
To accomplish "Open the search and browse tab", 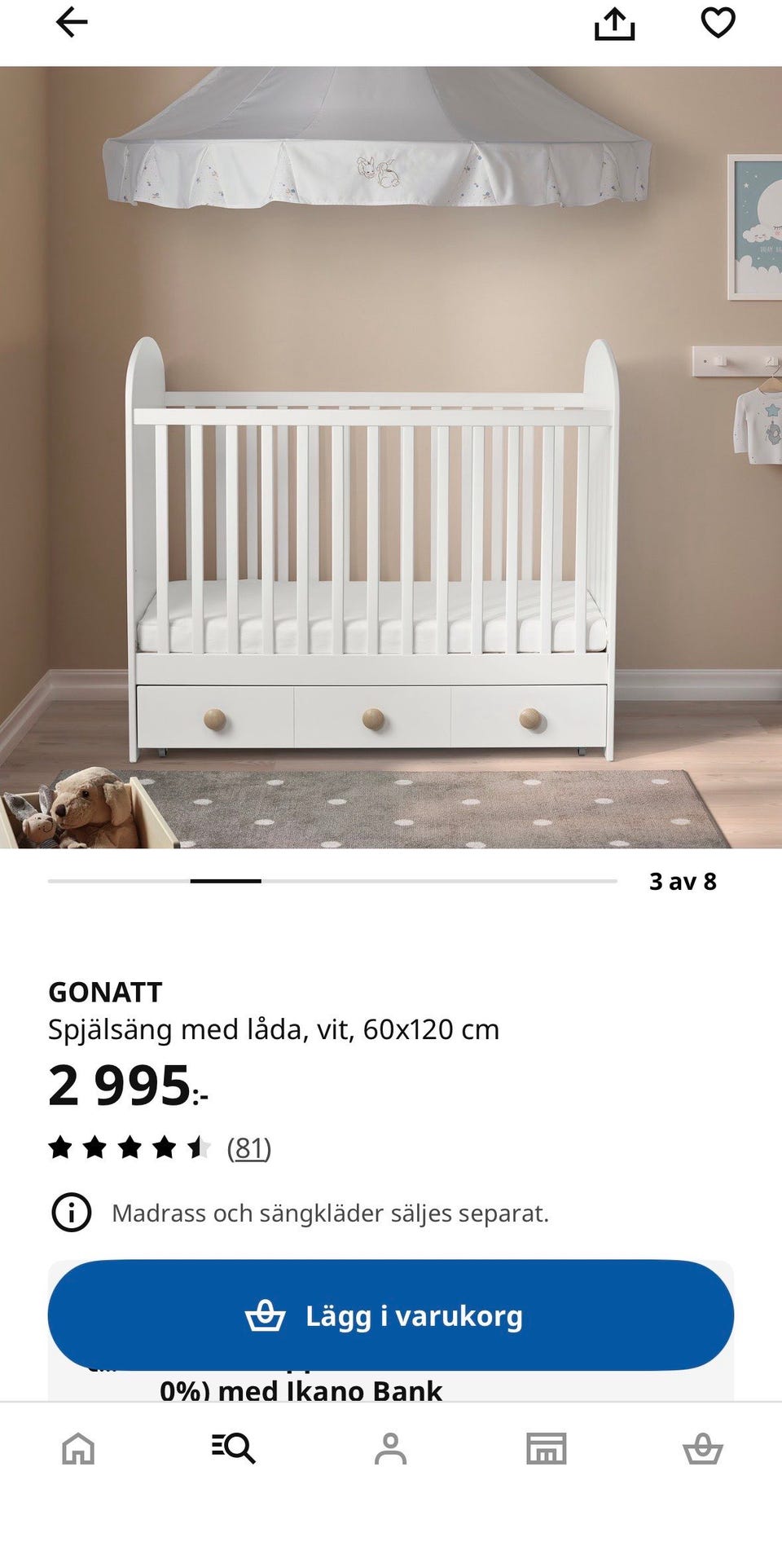I will (234, 1448).
